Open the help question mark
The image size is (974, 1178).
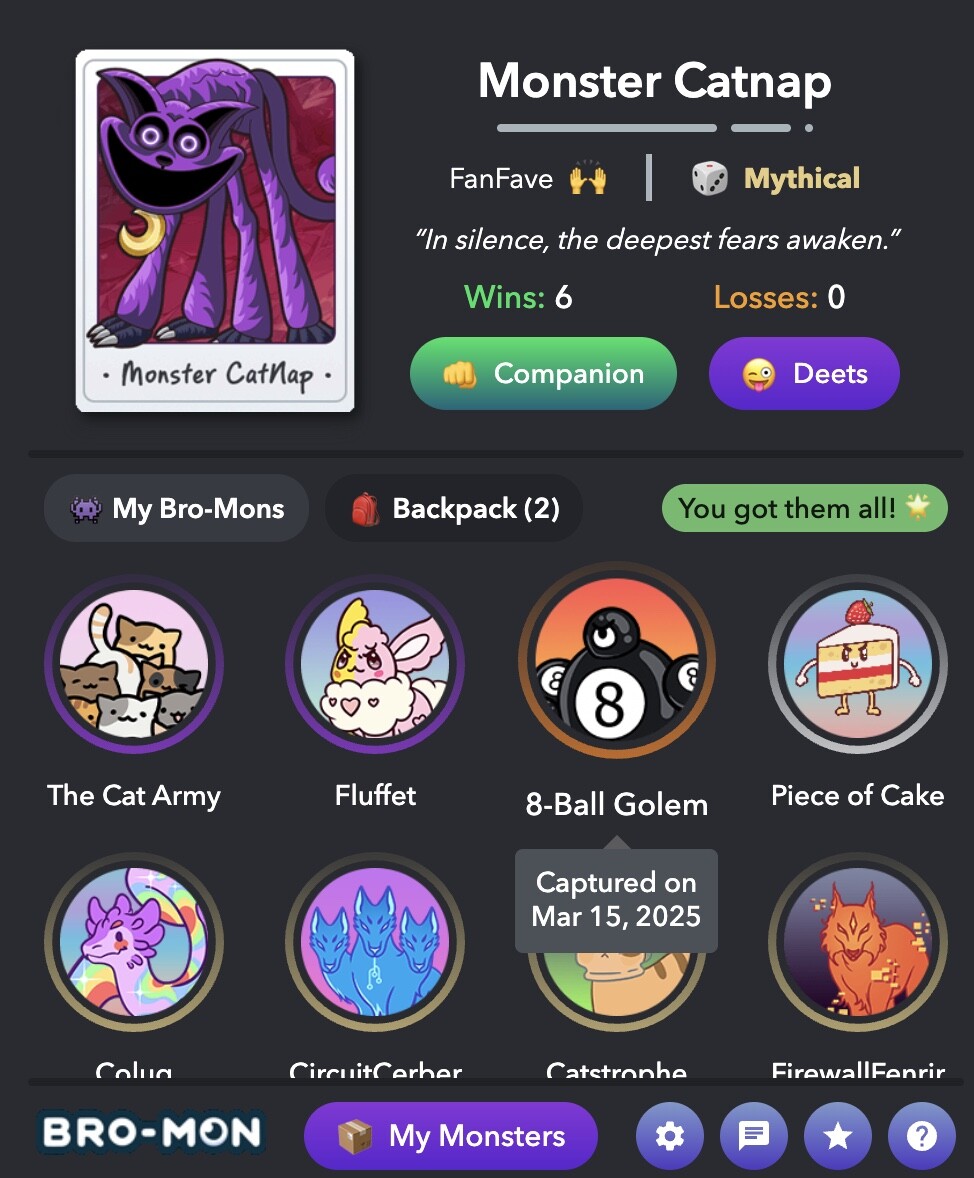(921, 1136)
